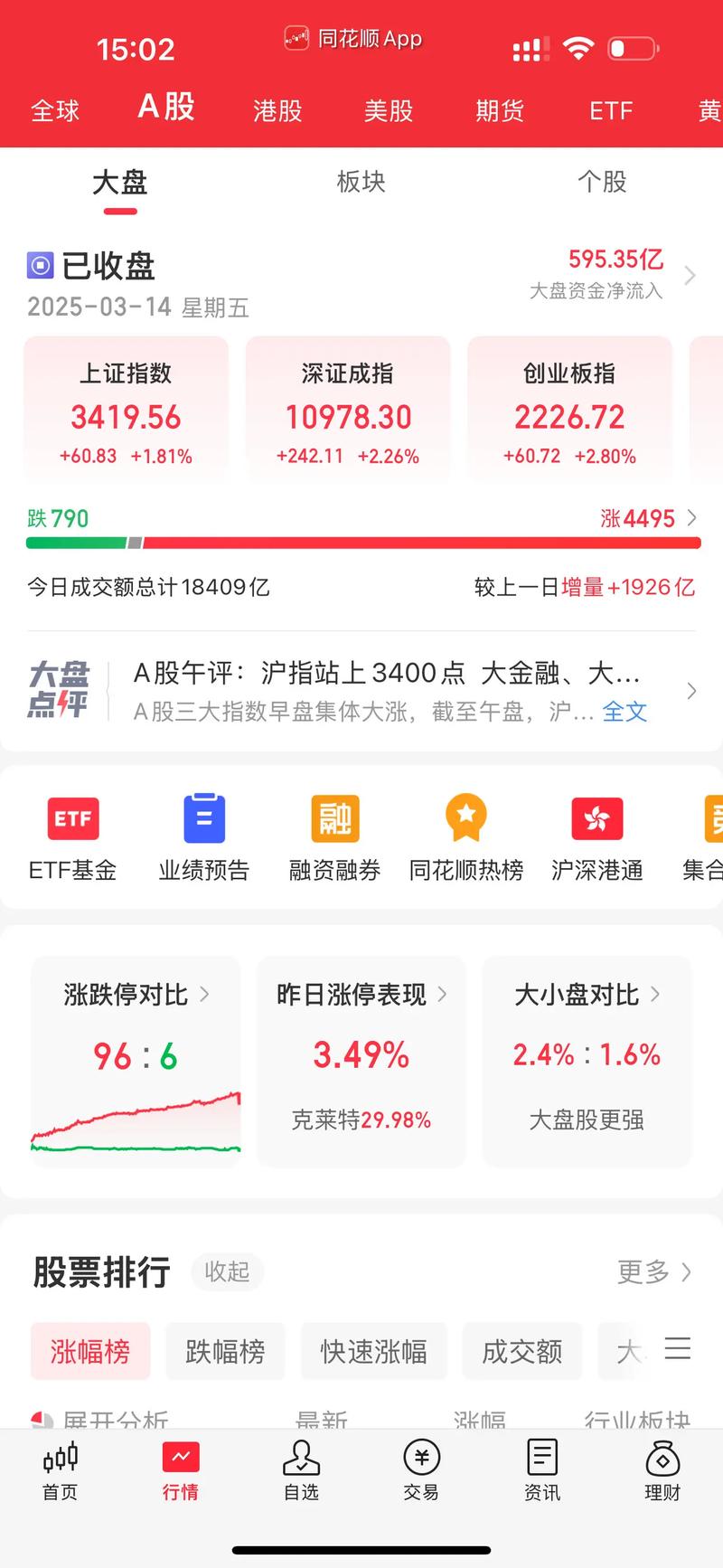The height and width of the screenshot is (1568, 723).
Task: Switch to the 板块 tab
Action: (x=361, y=182)
